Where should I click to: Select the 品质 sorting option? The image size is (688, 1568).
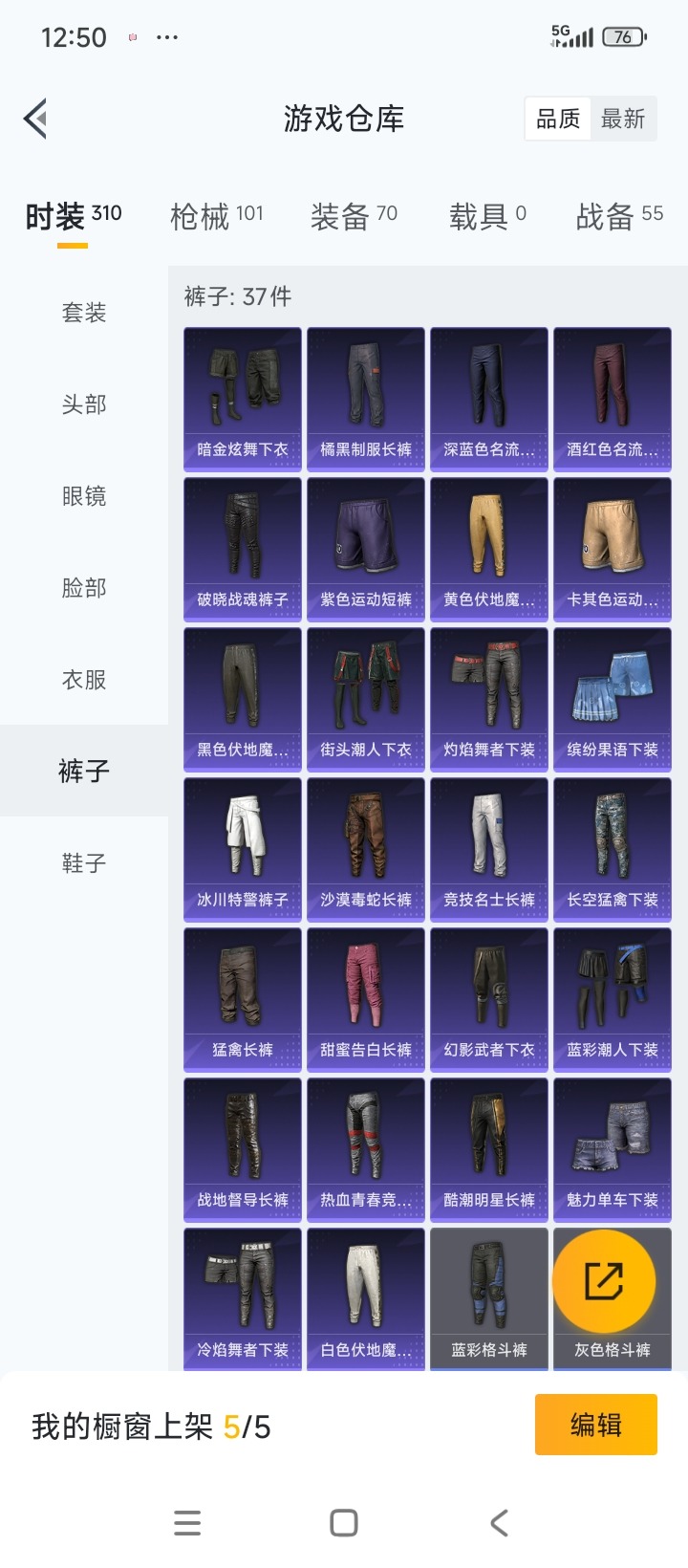558,120
